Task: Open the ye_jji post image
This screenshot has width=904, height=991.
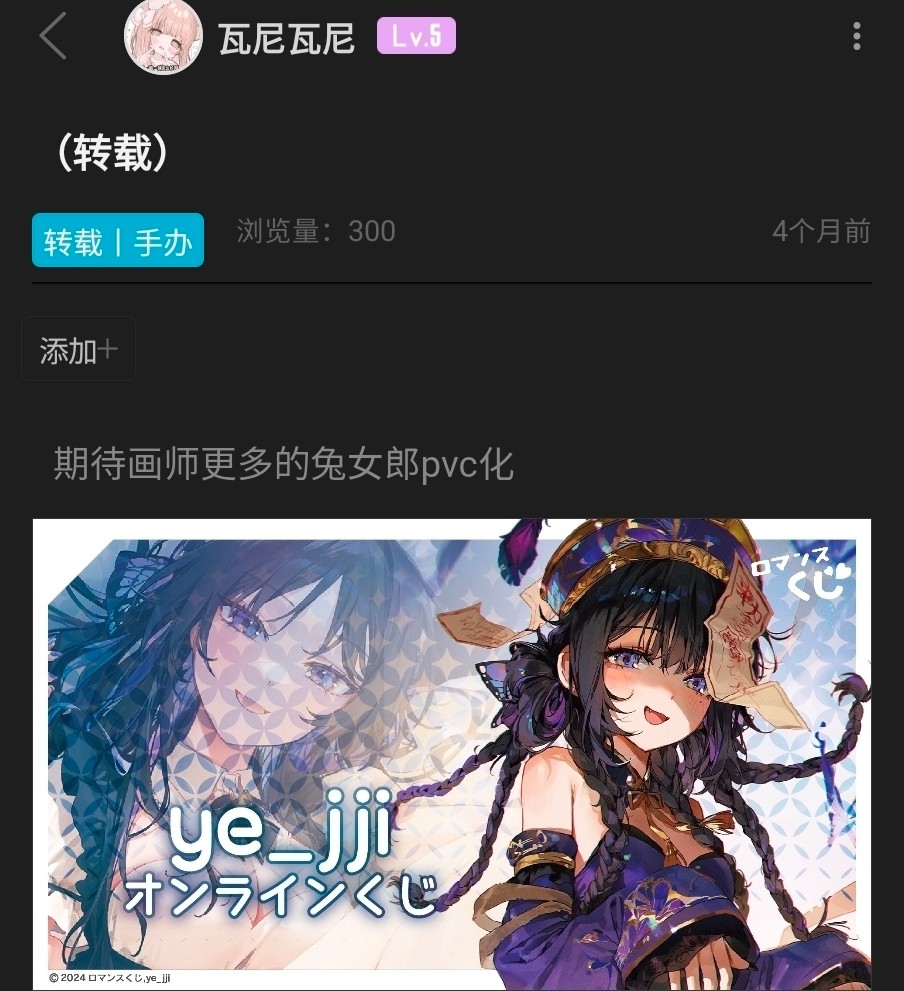Action: click(x=452, y=754)
